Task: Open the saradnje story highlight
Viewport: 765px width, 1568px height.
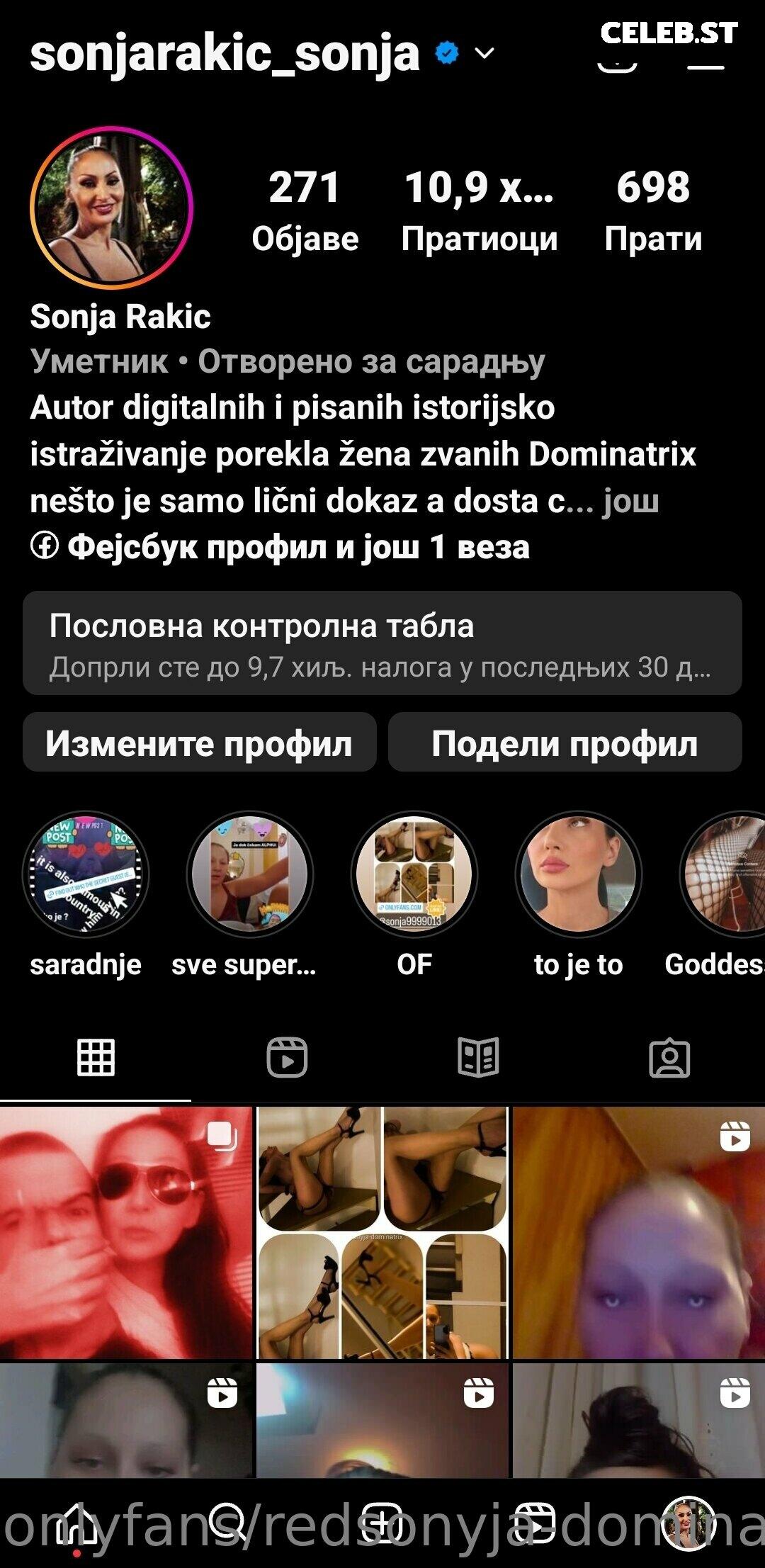Action: (x=86, y=874)
